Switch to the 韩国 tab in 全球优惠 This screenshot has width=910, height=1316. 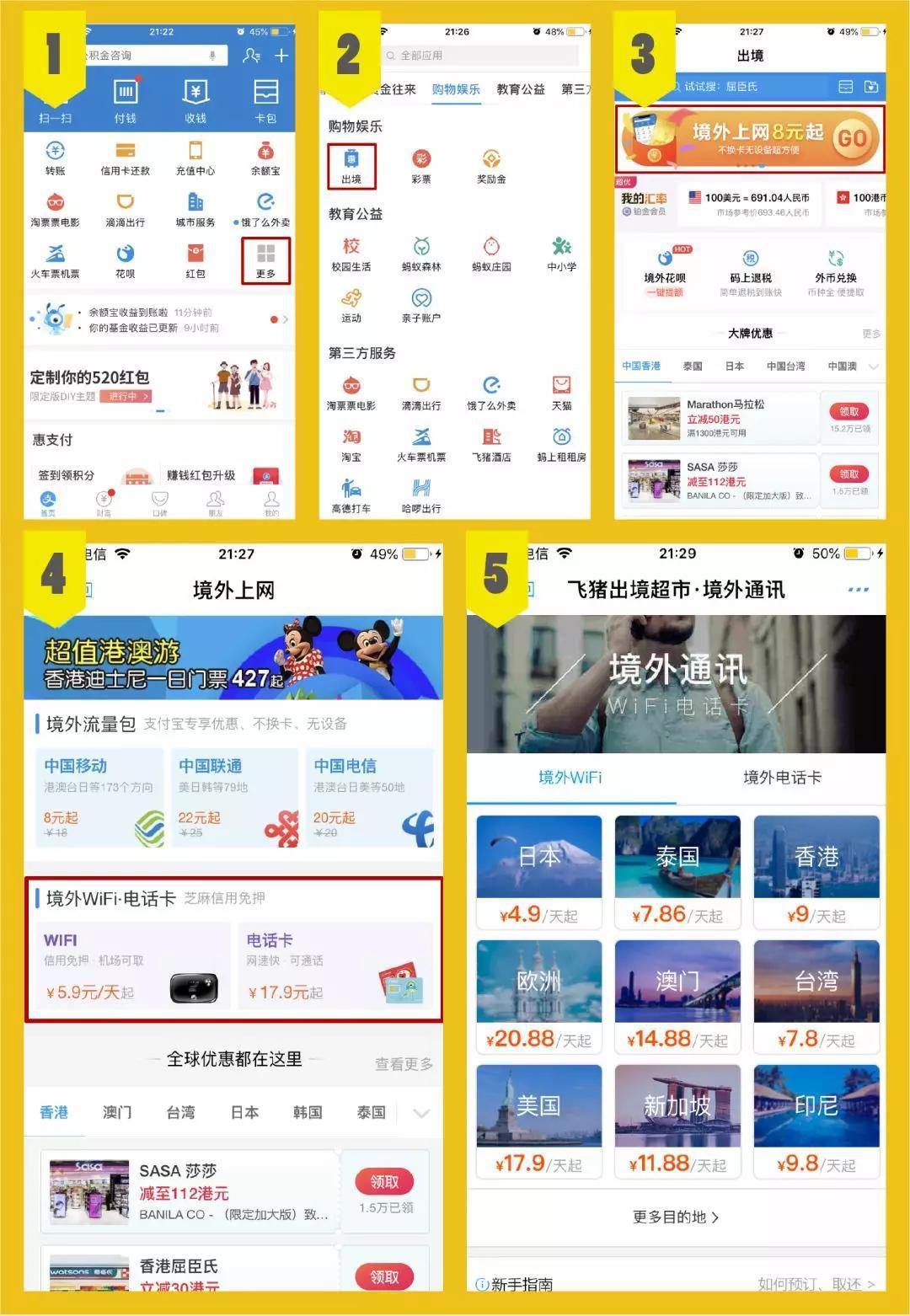[308, 1112]
